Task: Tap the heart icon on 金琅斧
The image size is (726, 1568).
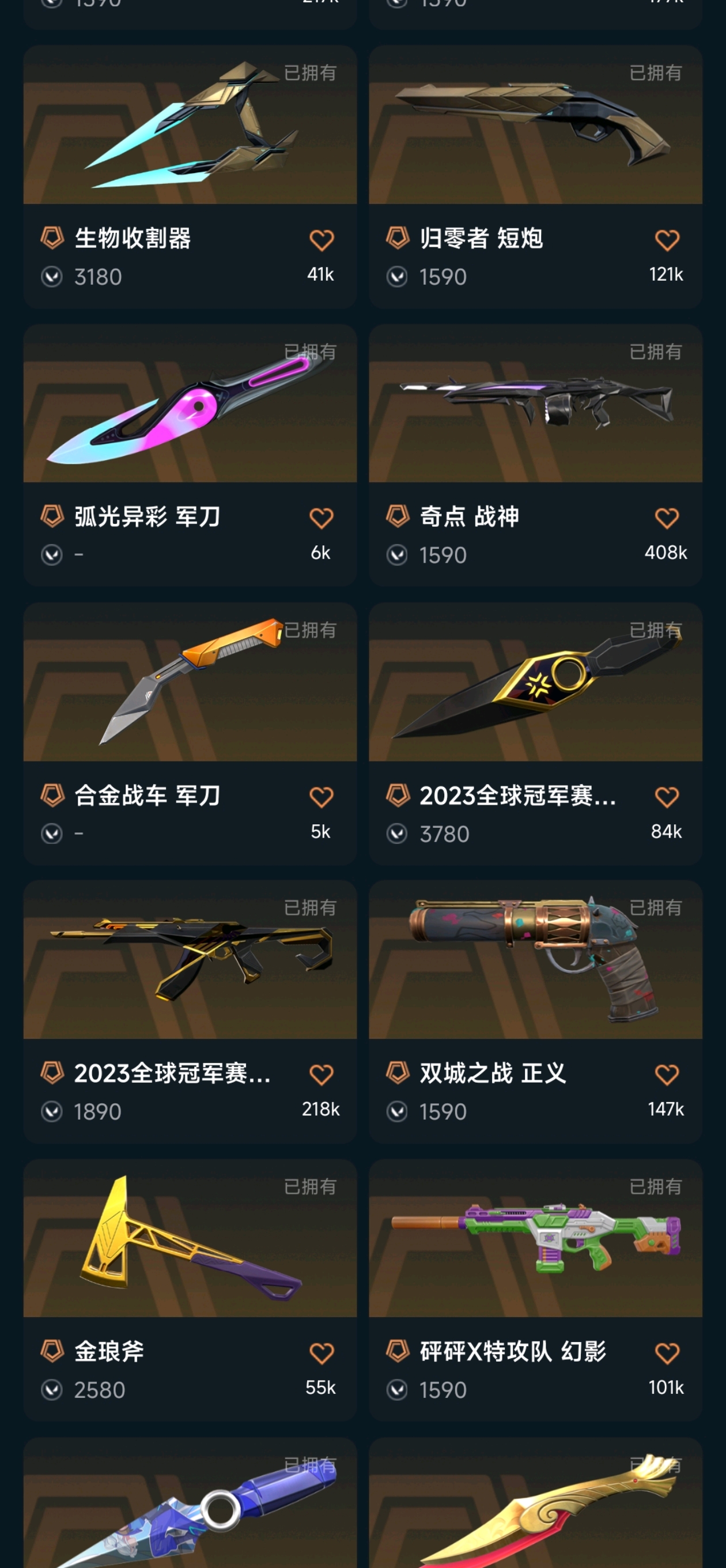Action: coord(322,1354)
